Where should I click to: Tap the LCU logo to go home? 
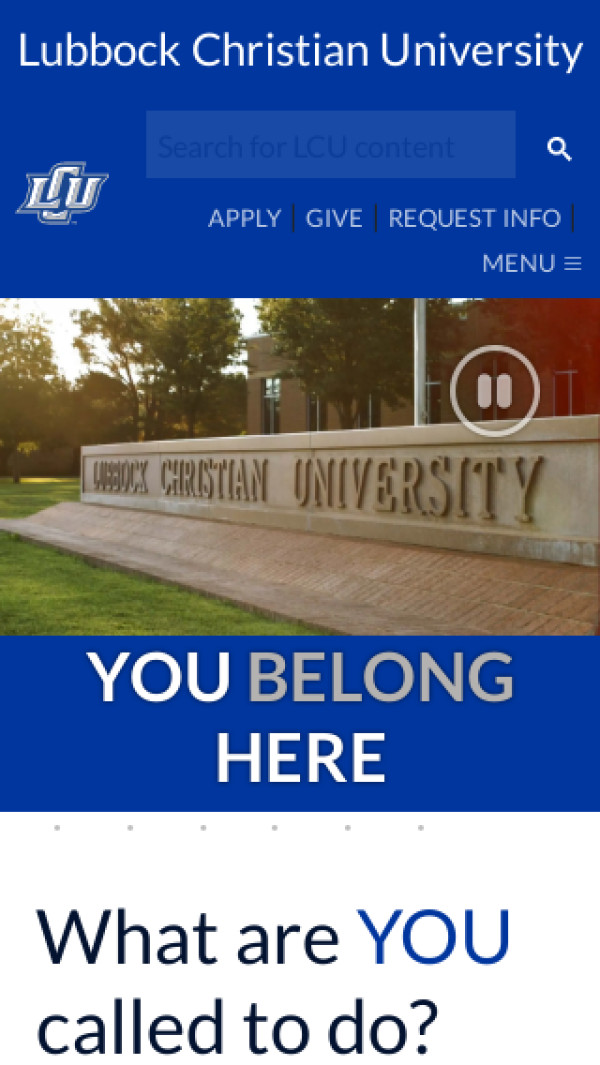click(x=62, y=193)
